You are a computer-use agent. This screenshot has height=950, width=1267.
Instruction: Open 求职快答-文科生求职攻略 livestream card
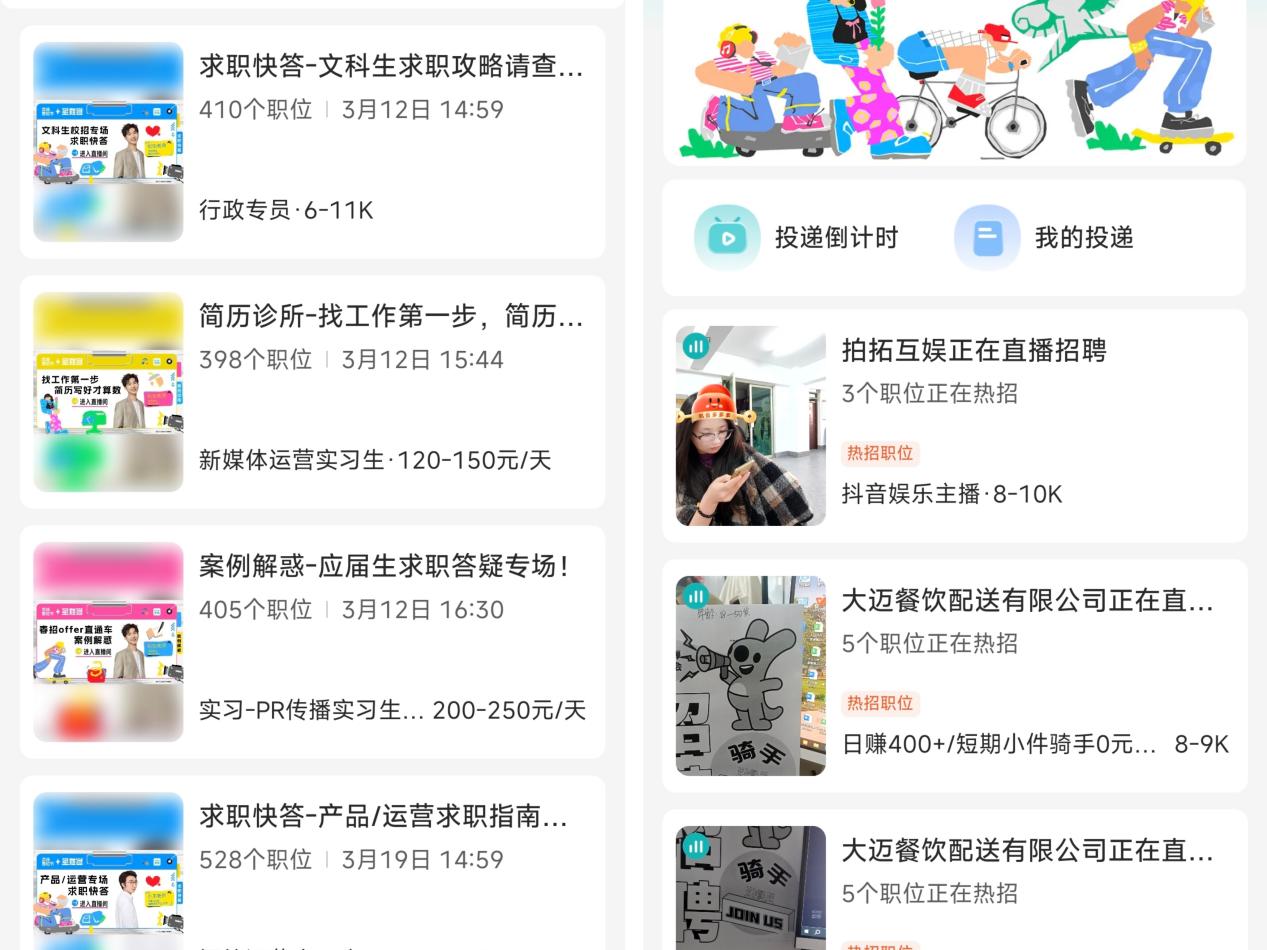(x=312, y=142)
